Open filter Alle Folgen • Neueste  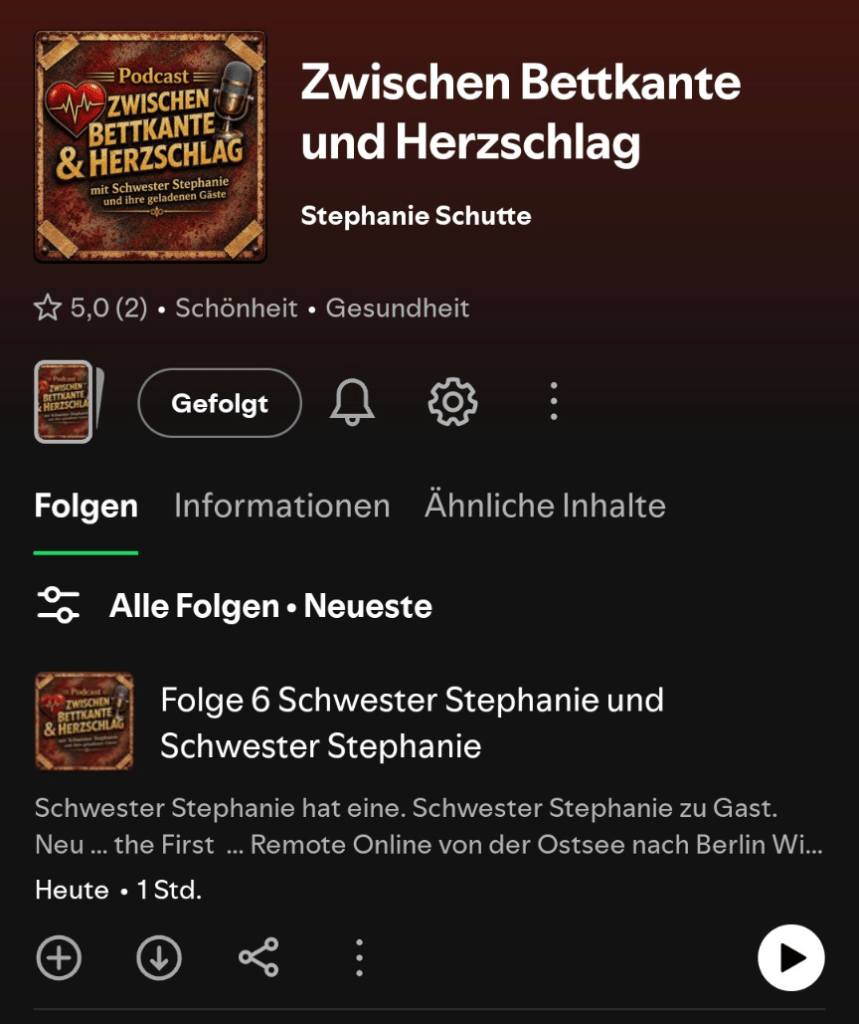coord(234,605)
